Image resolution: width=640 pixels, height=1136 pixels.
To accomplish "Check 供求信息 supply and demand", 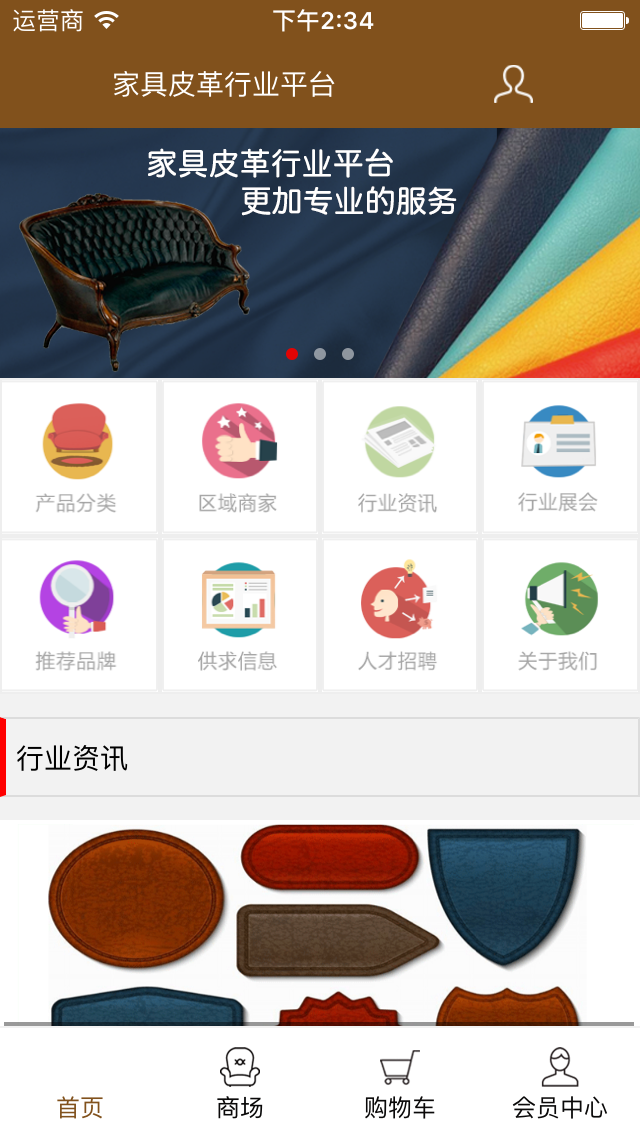I will [239, 615].
